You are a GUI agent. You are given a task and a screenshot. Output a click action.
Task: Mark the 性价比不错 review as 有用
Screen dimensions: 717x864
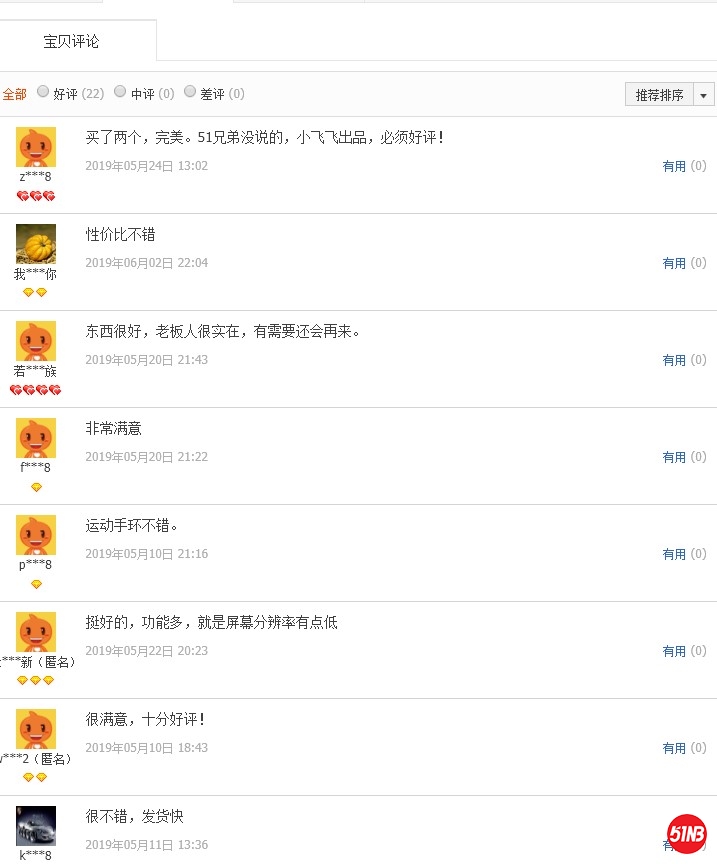tap(674, 264)
